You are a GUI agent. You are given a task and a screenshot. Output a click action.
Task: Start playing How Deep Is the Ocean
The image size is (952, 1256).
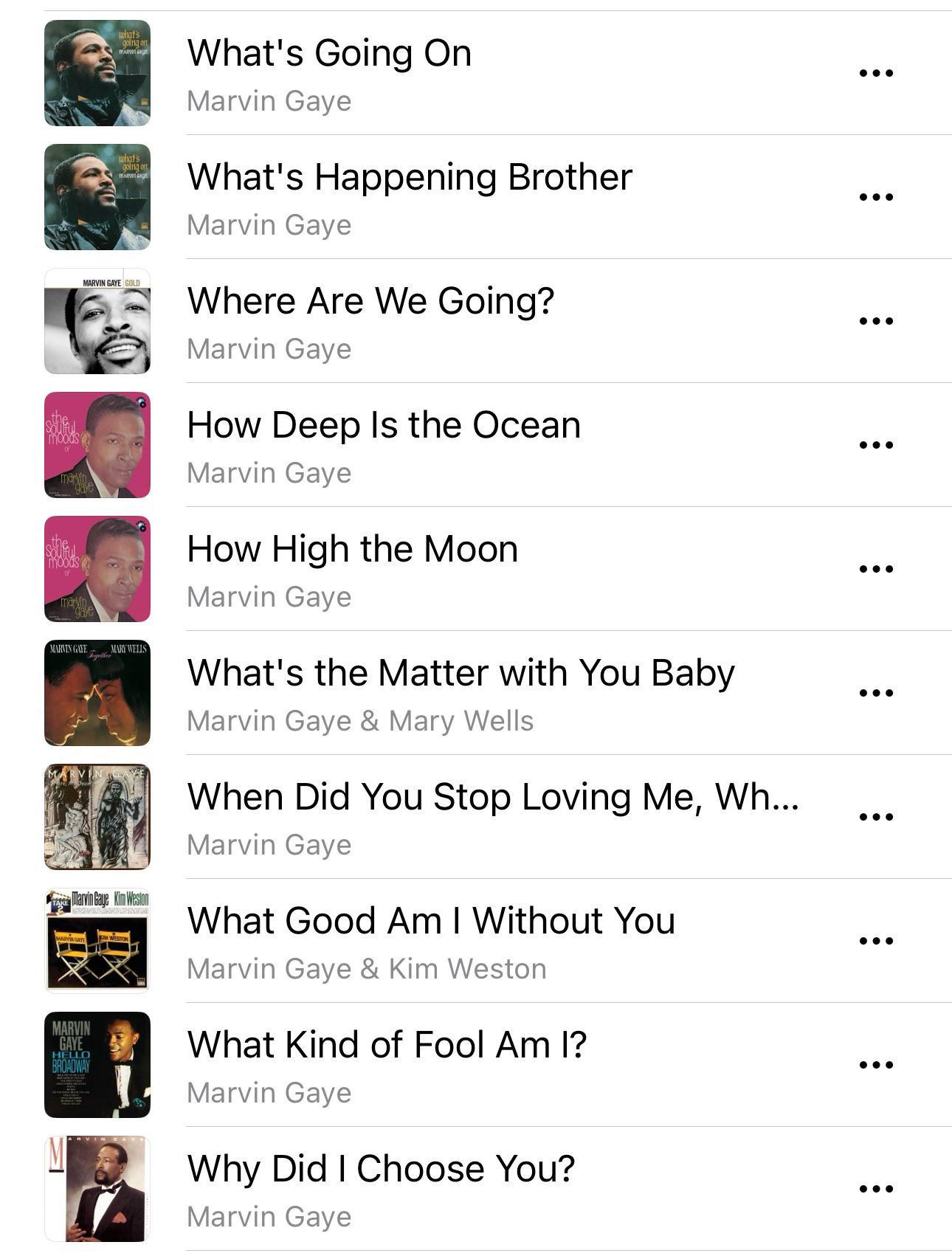tap(384, 426)
